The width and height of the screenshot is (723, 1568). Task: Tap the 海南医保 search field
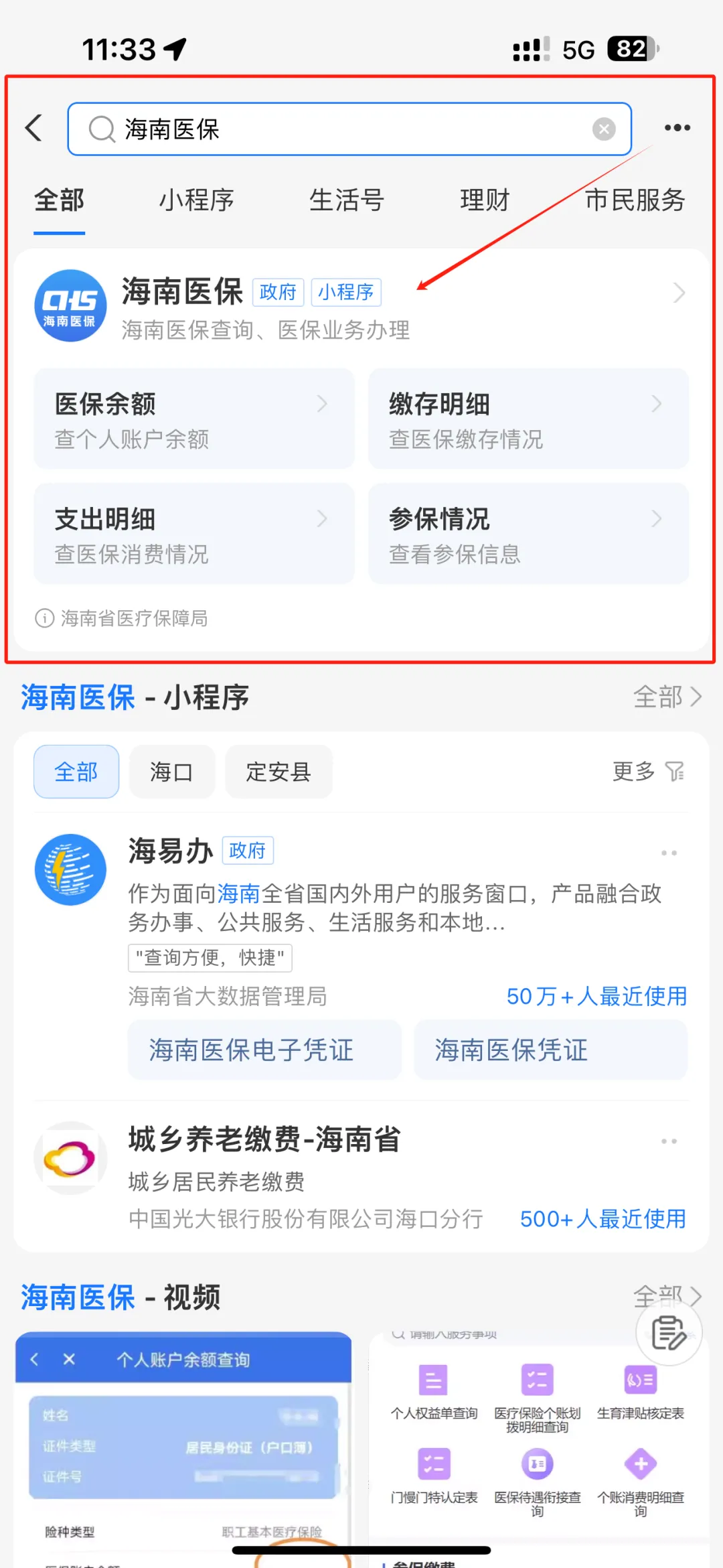coord(335,129)
